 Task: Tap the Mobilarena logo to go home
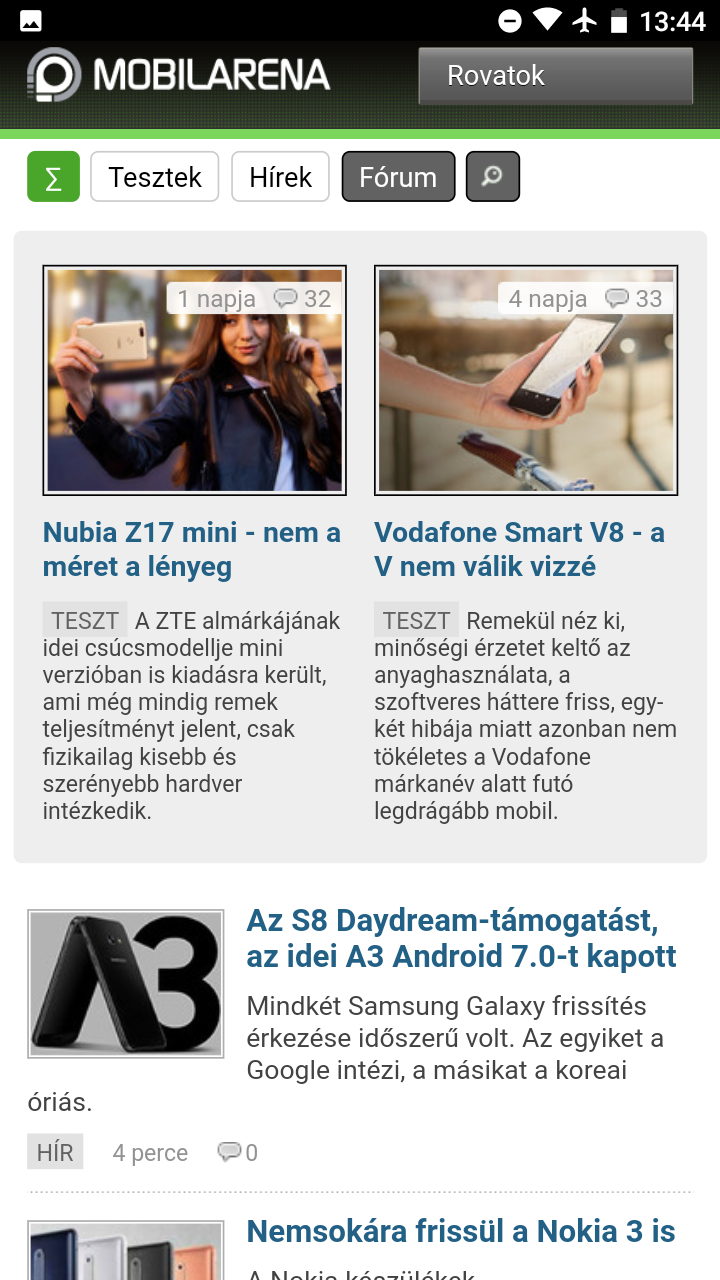178,75
